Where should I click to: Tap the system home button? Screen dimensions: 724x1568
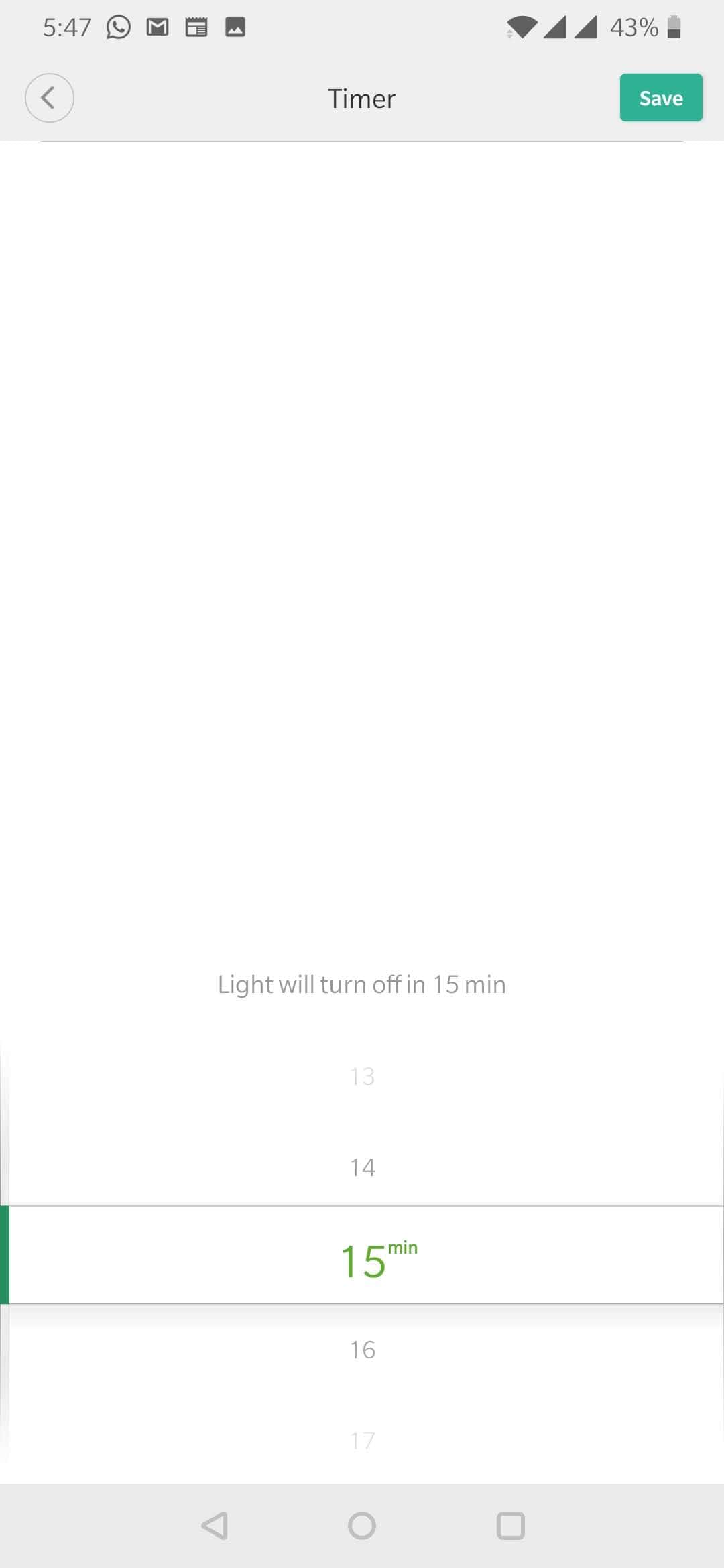point(362,1526)
